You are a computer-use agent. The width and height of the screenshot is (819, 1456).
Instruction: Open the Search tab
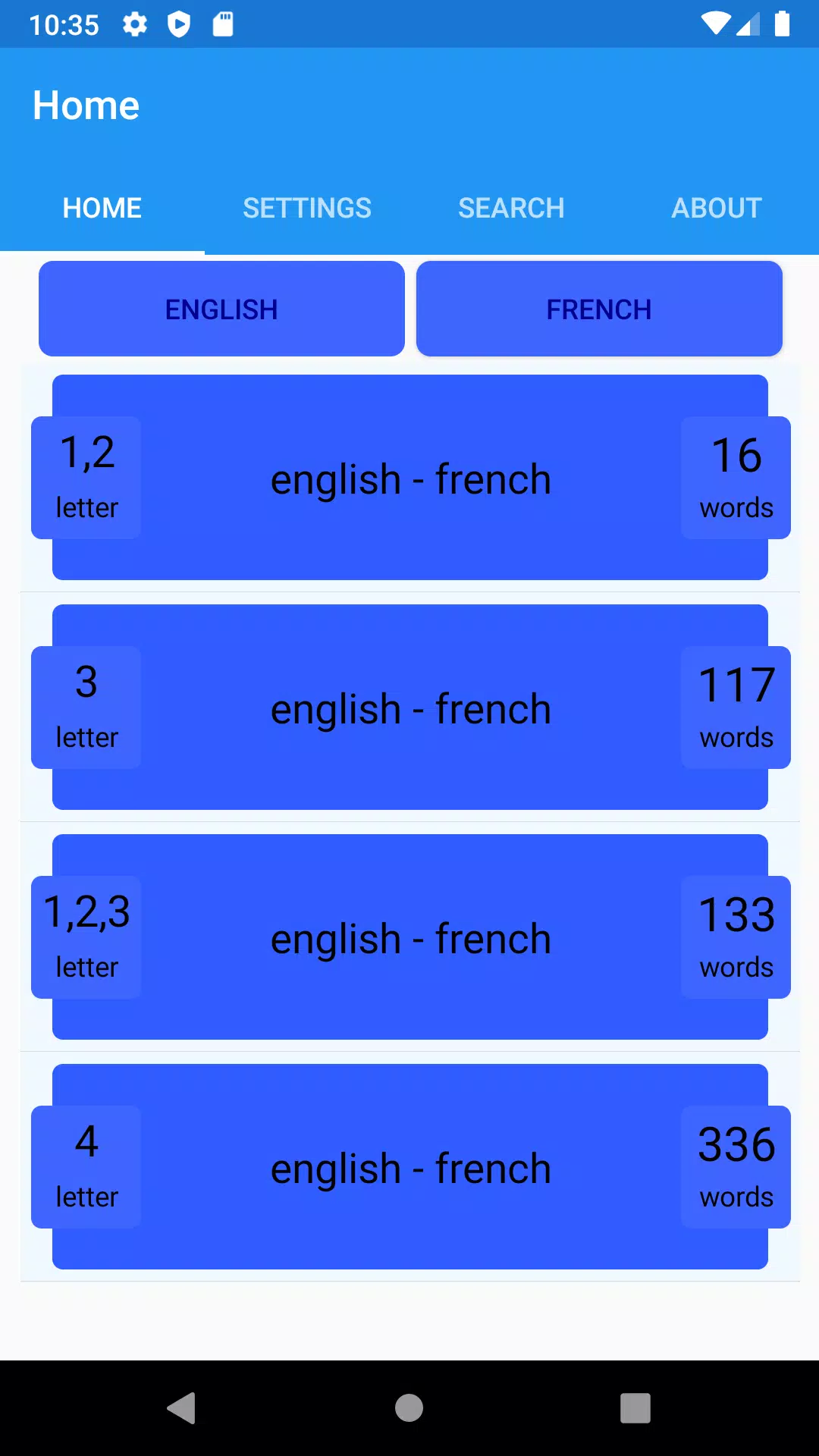pos(511,208)
